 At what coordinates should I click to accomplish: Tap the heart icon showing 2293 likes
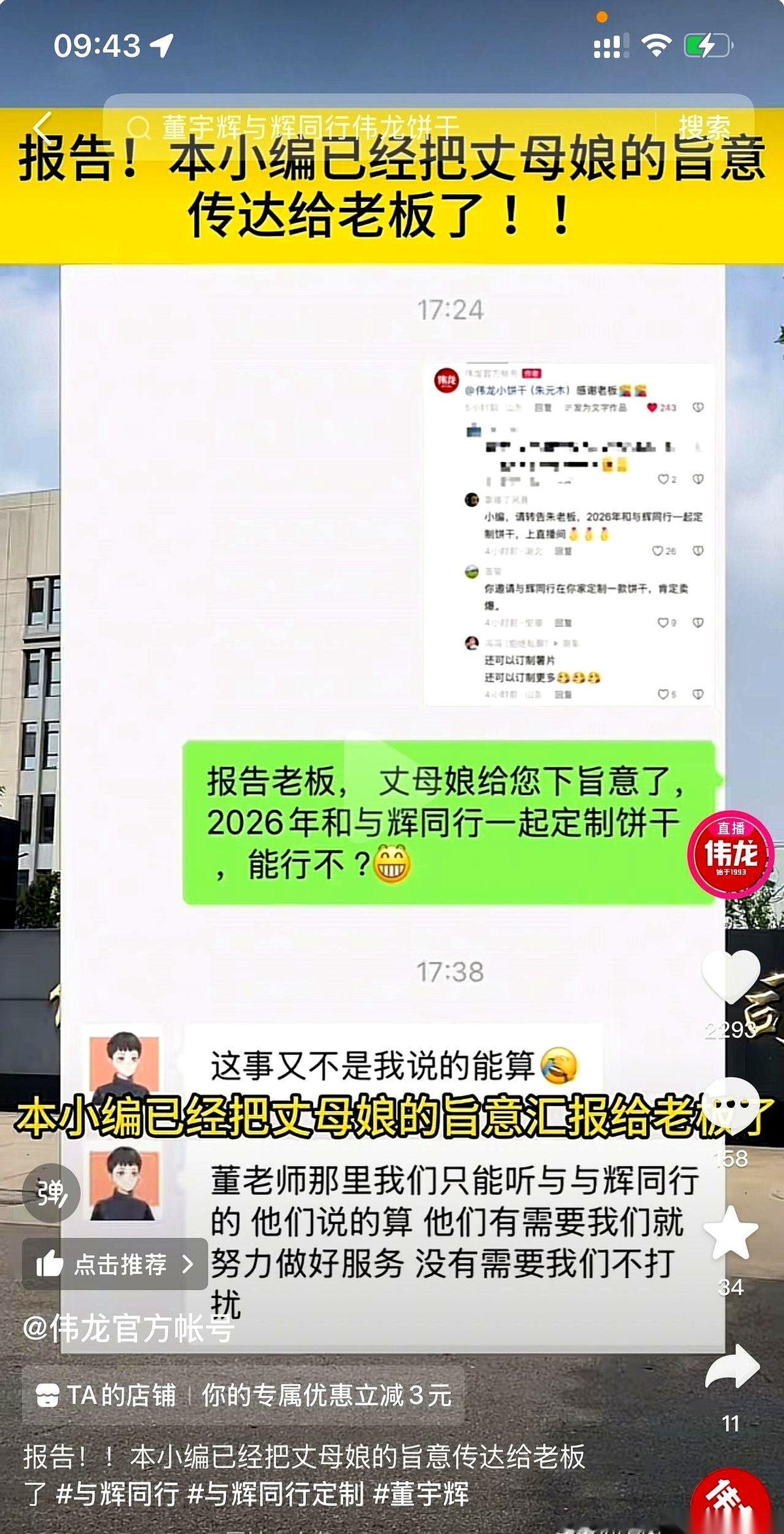pyautogui.click(x=732, y=974)
